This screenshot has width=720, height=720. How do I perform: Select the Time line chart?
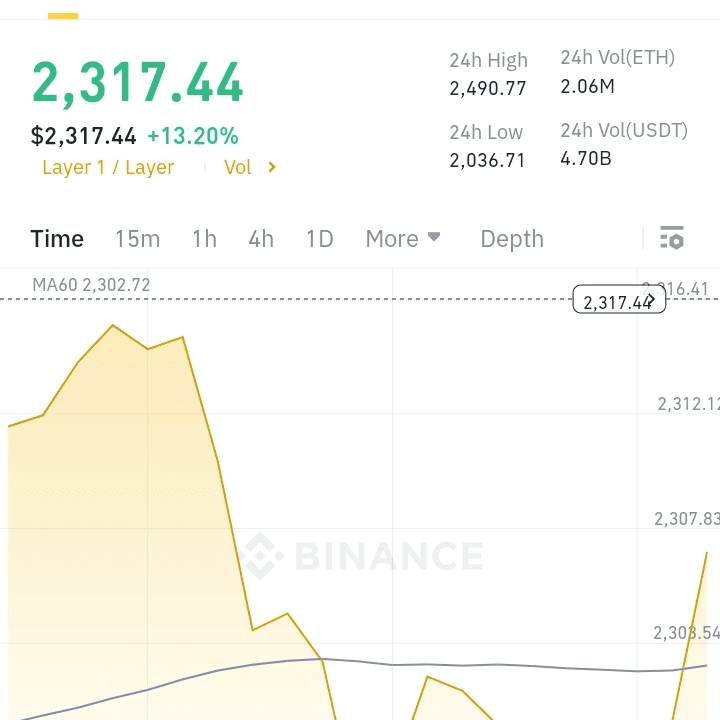pyautogui.click(x=57, y=239)
